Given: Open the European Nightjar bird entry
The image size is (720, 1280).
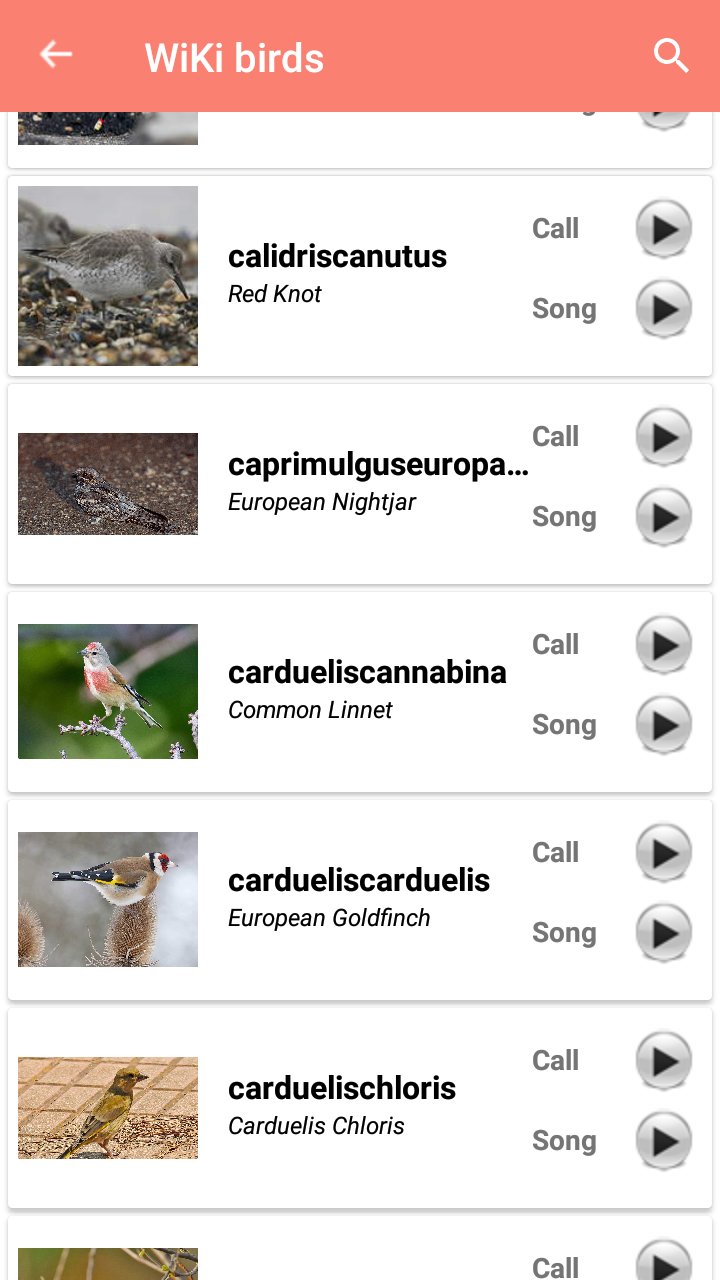Looking at the screenshot, I should (x=377, y=482).
